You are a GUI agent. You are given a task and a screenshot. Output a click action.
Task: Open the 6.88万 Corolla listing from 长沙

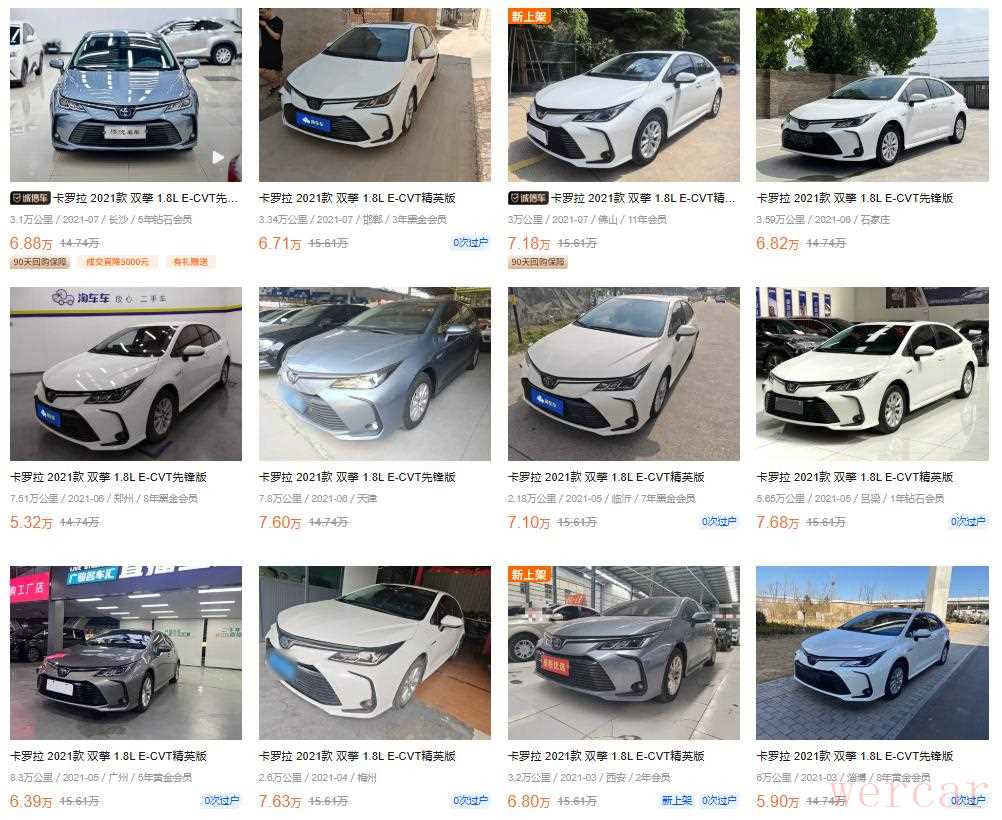[x=125, y=95]
